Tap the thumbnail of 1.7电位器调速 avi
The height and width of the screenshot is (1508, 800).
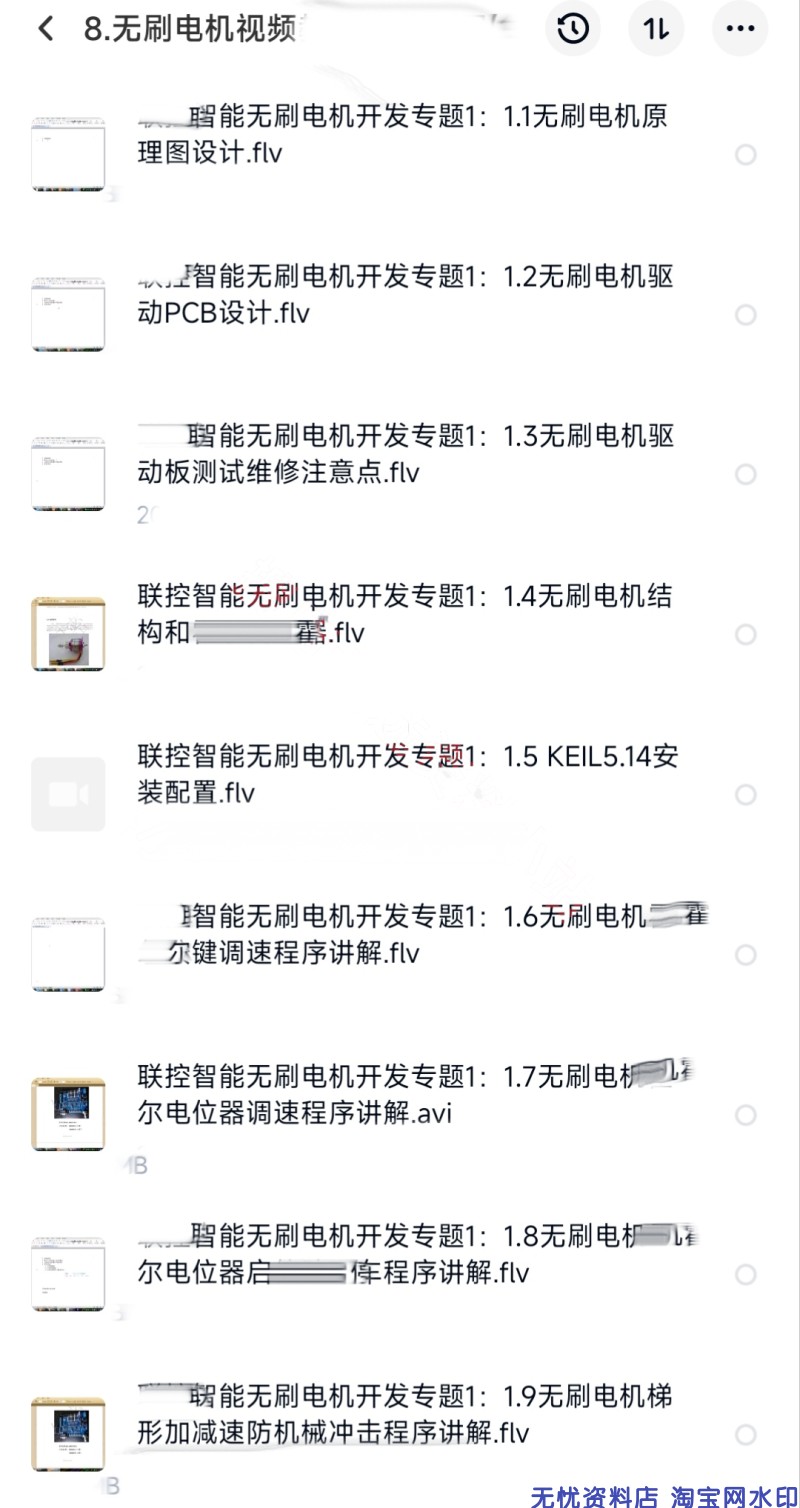click(68, 1112)
